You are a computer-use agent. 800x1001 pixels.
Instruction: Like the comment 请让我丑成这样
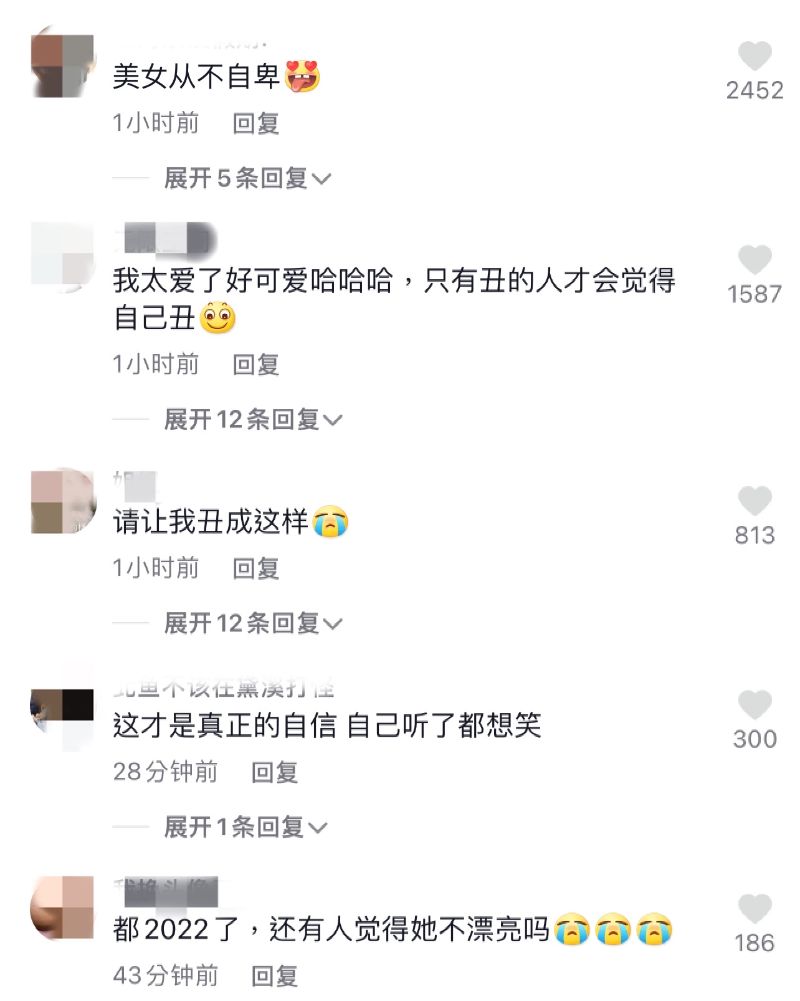[x=755, y=501]
